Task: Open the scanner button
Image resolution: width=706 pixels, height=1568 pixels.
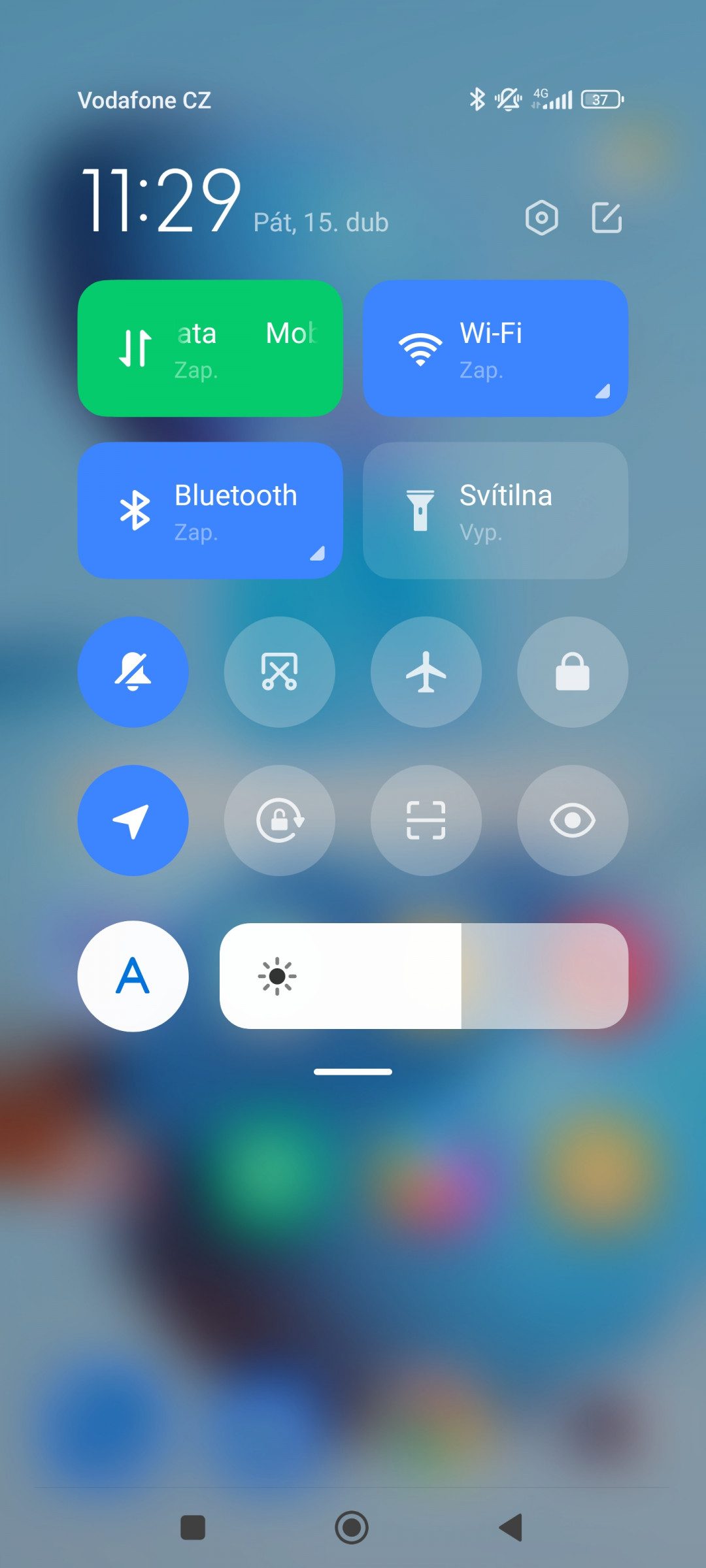Action: pyautogui.click(x=426, y=821)
